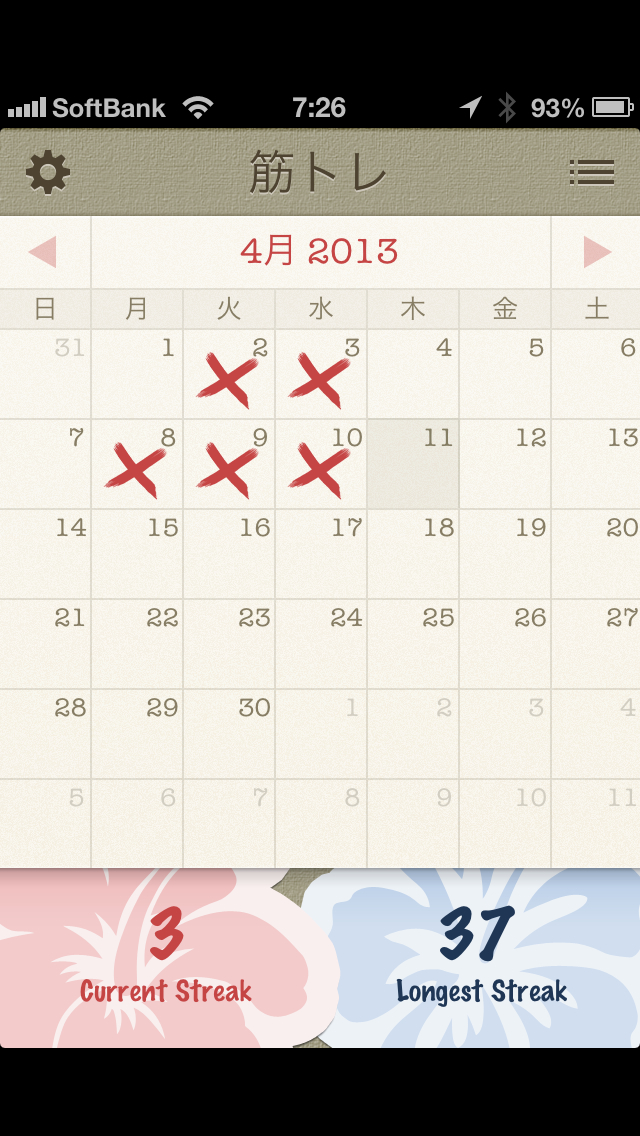640x1136 pixels.
Task: Choose day 18 on the calendar
Action: pyautogui.click(x=413, y=555)
